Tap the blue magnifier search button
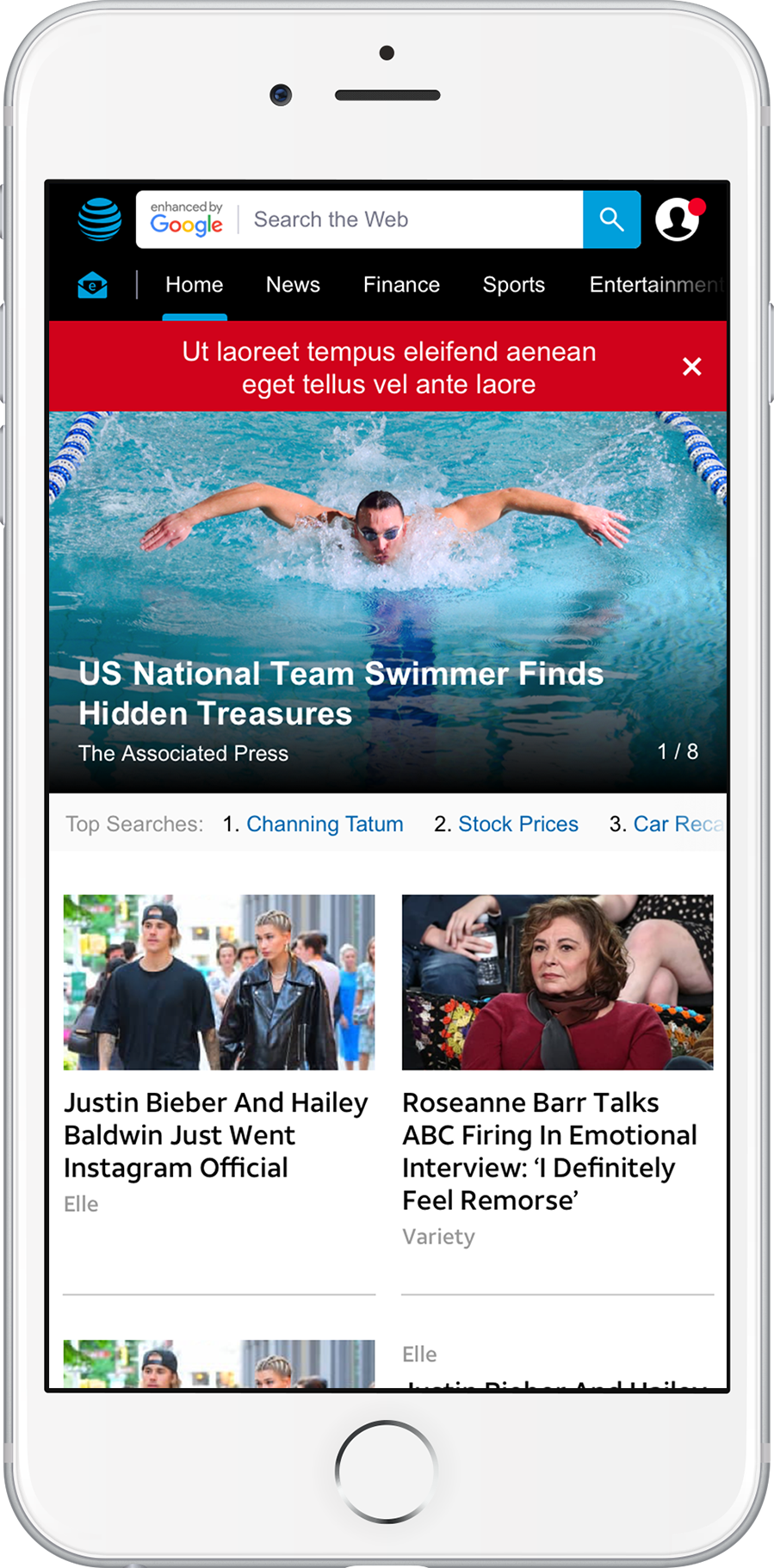The image size is (774, 1568). pyautogui.click(x=611, y=220)
